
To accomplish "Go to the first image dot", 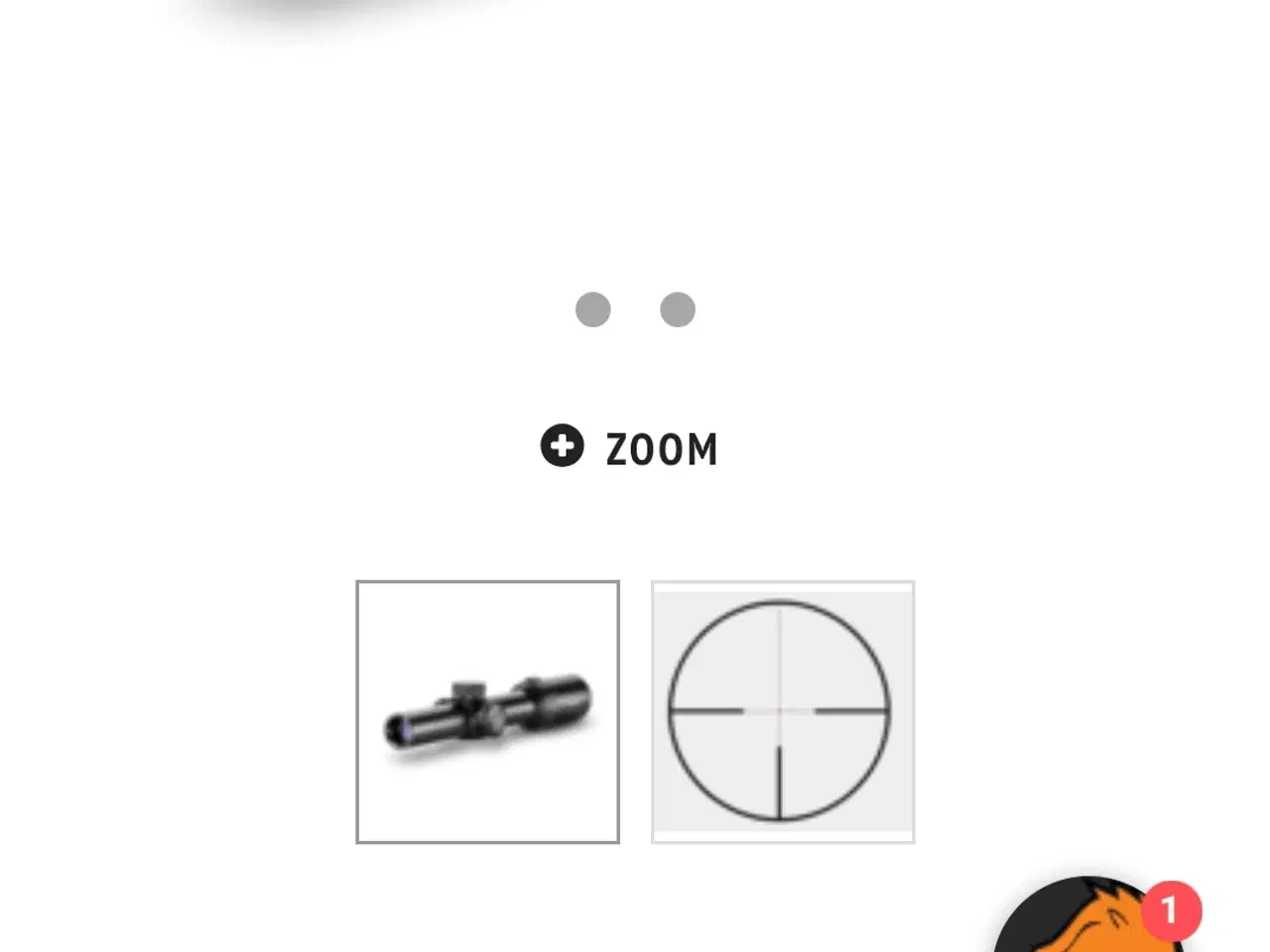I will 593,309.
